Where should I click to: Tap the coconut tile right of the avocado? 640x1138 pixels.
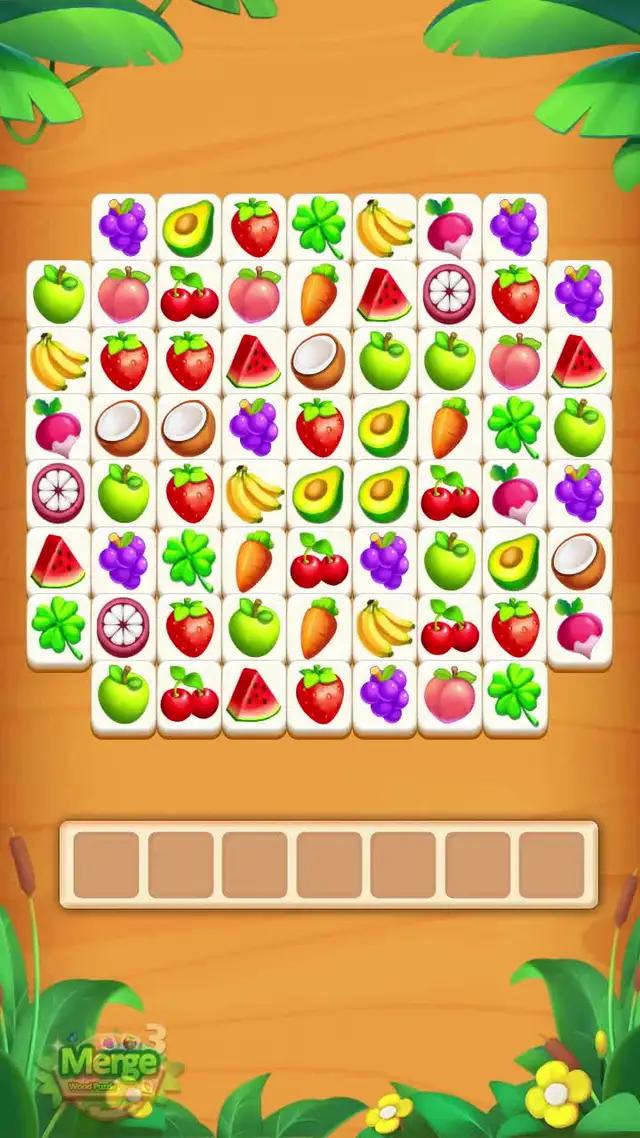coord(579,561)
